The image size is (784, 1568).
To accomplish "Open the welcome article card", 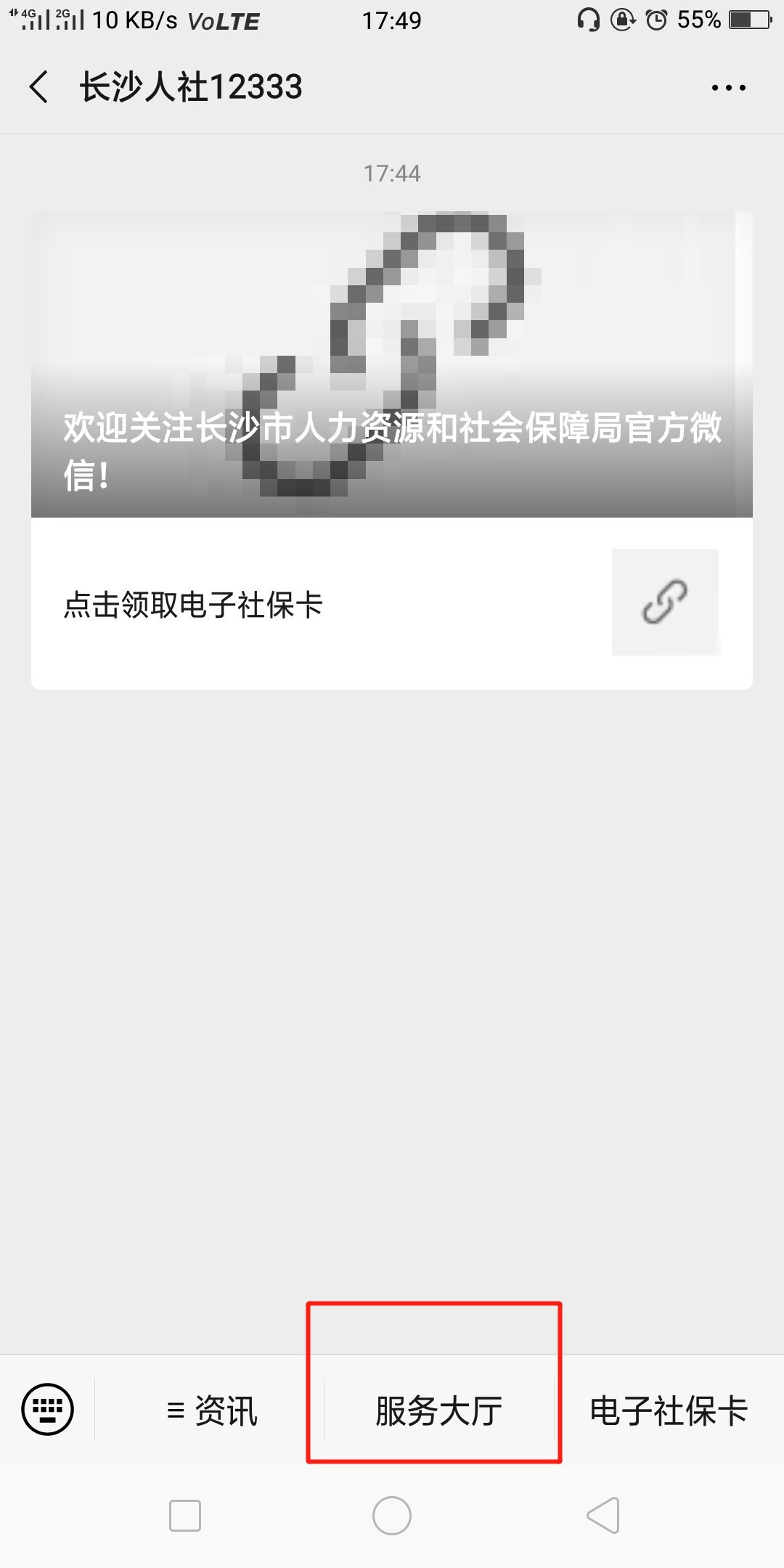I will tap(392, 364).
